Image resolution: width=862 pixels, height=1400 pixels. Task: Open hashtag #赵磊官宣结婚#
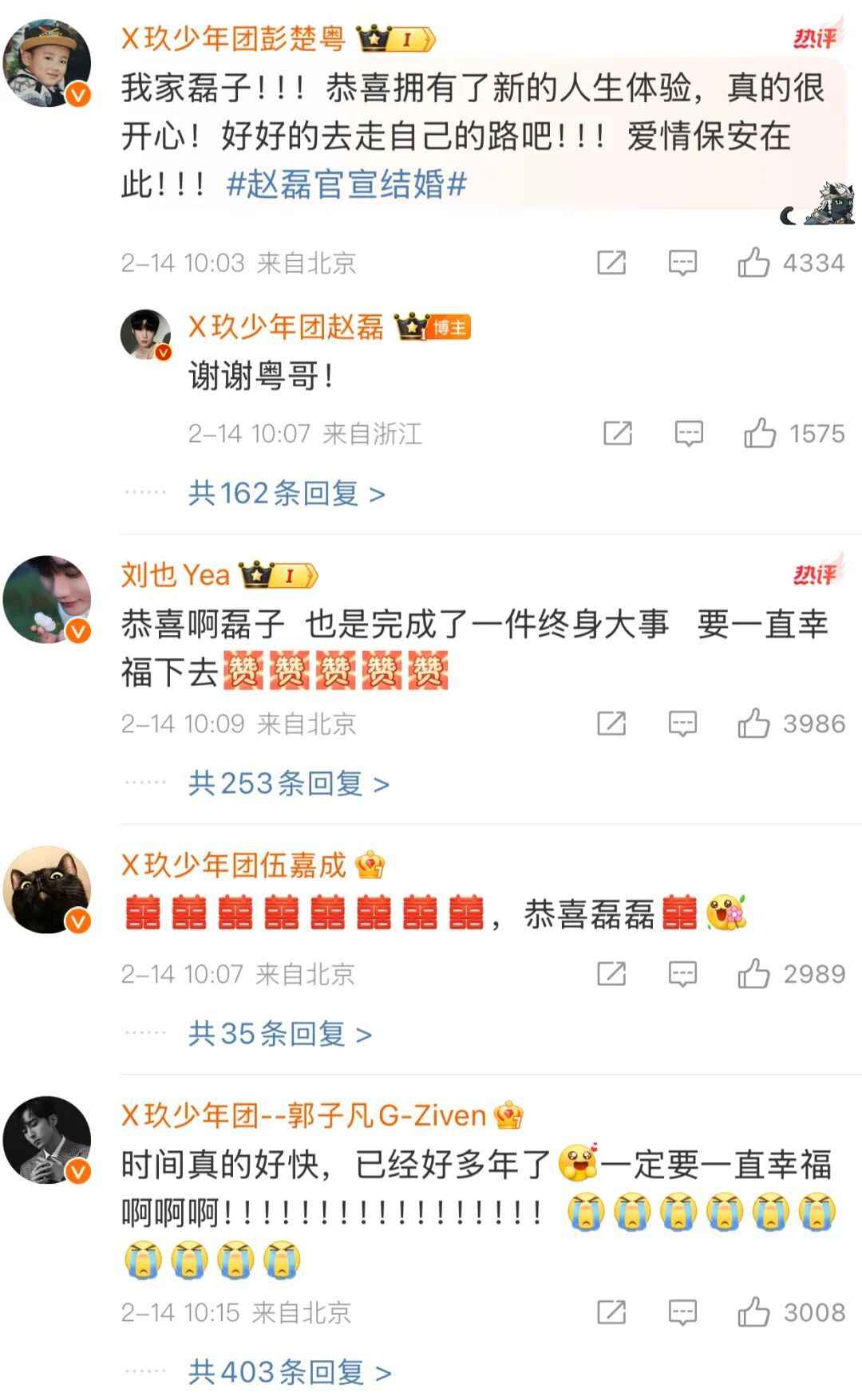click(346, 185)
